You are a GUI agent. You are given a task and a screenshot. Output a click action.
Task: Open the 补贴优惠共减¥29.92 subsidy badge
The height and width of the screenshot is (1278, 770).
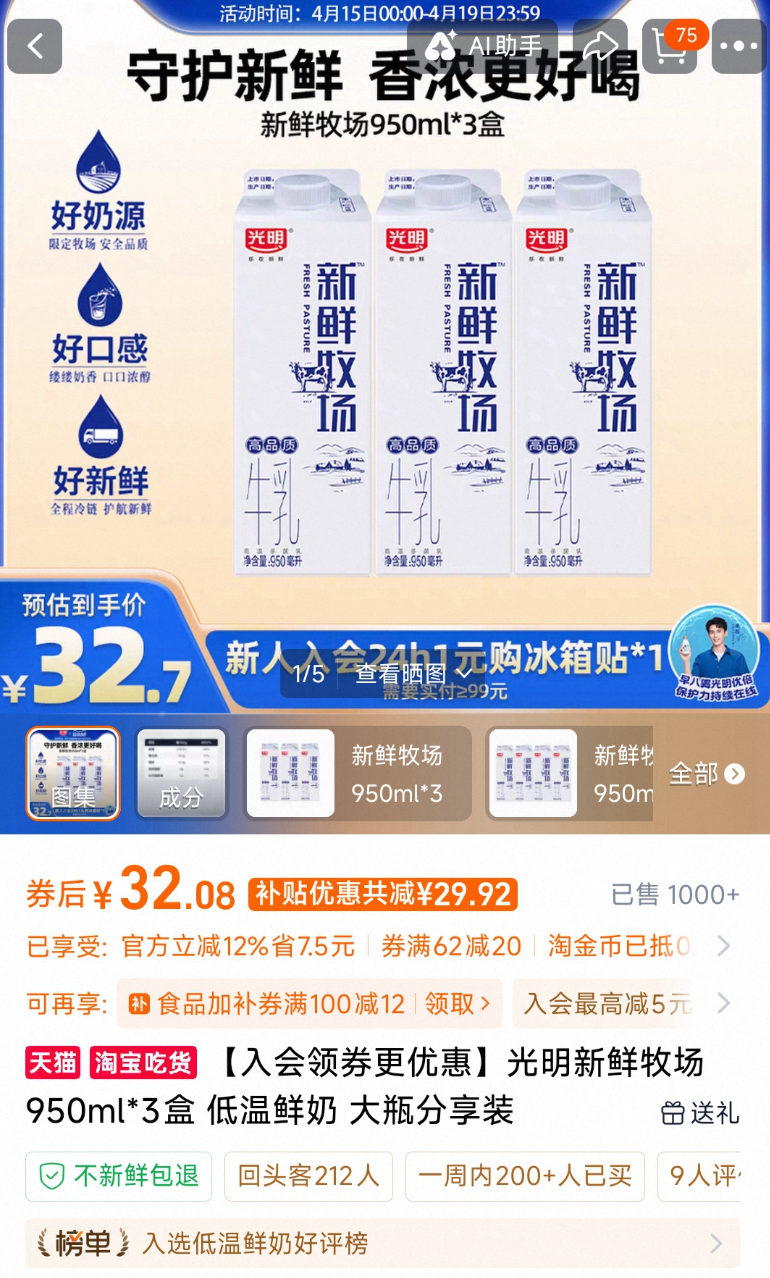pos(383,894)
